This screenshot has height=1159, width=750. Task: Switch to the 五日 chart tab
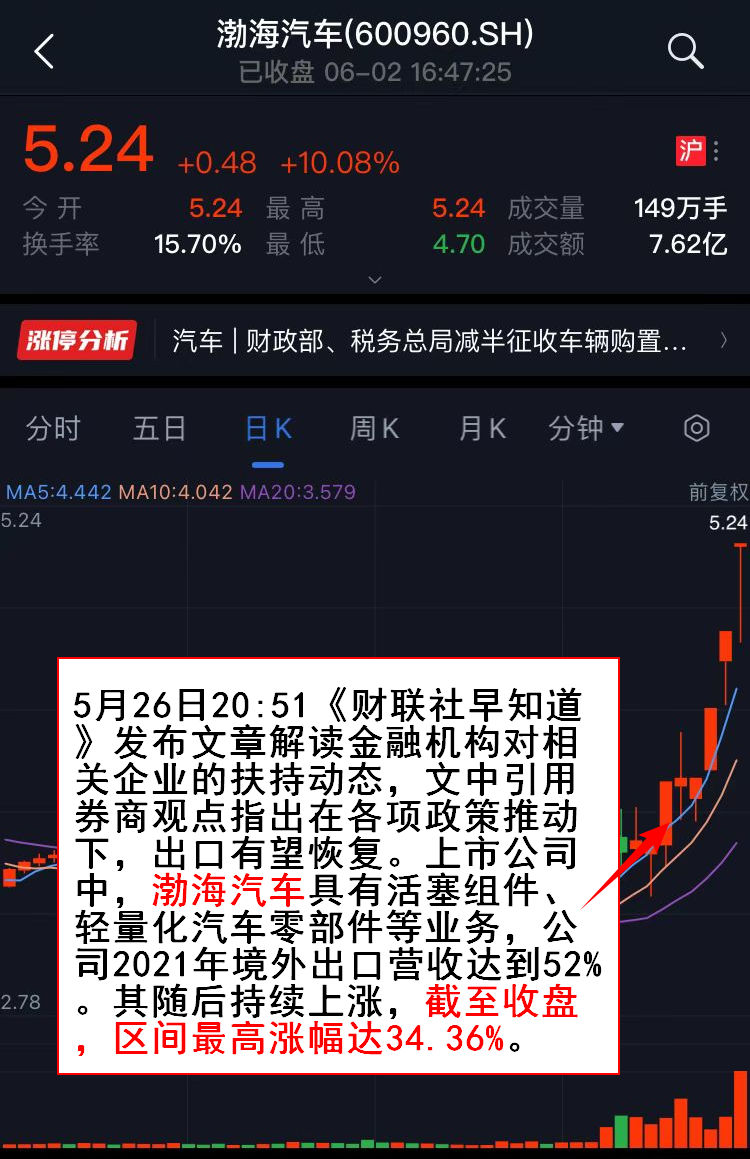[160, 429]
